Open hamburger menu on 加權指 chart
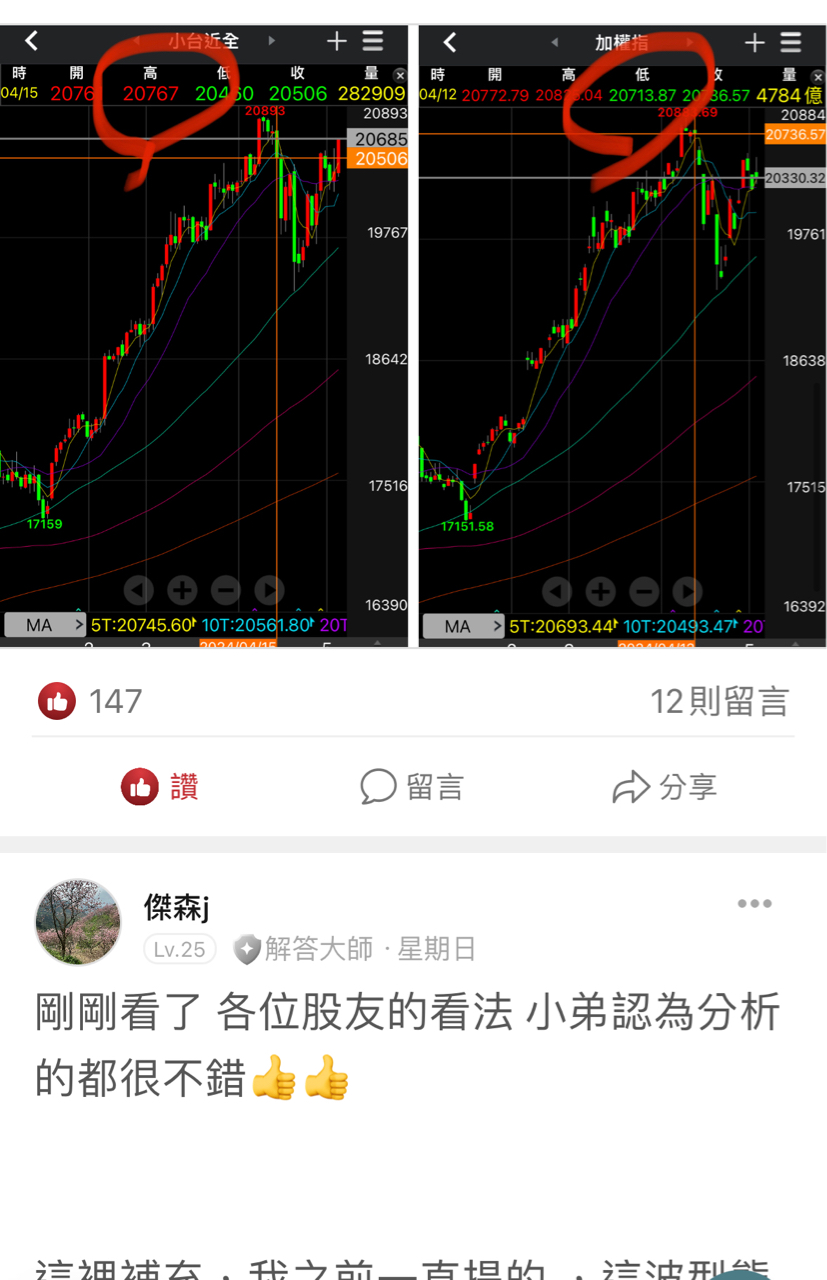The height and width of the screenshot is (1280, 827). (791, 43)
